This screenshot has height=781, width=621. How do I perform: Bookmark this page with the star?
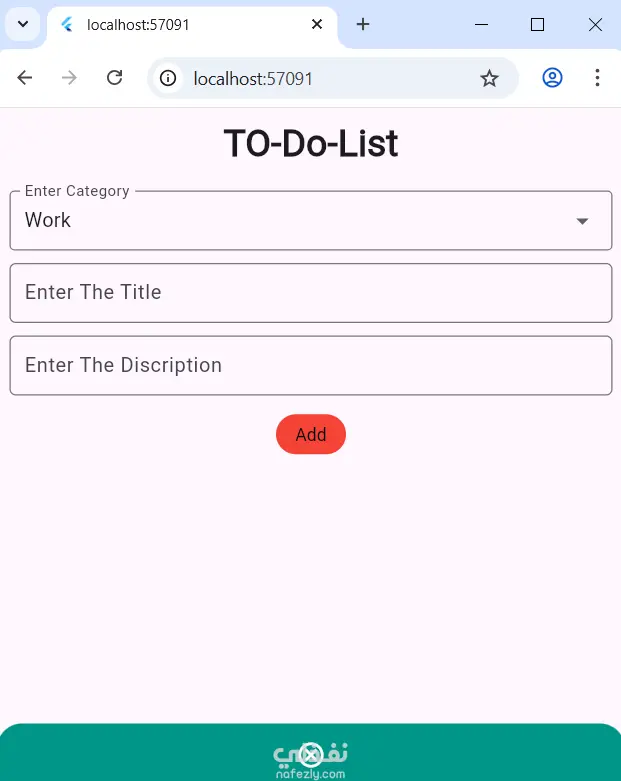click(x=489, y=78)
